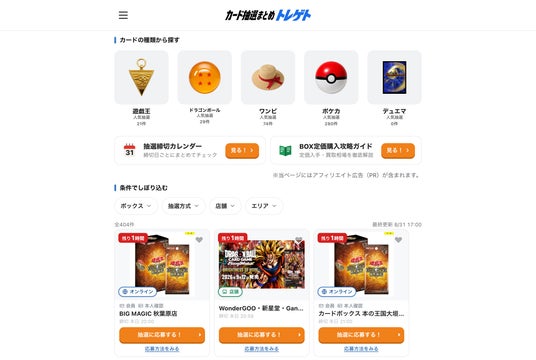
Task: Select the 遊戯王 card category
Action: 142,88
